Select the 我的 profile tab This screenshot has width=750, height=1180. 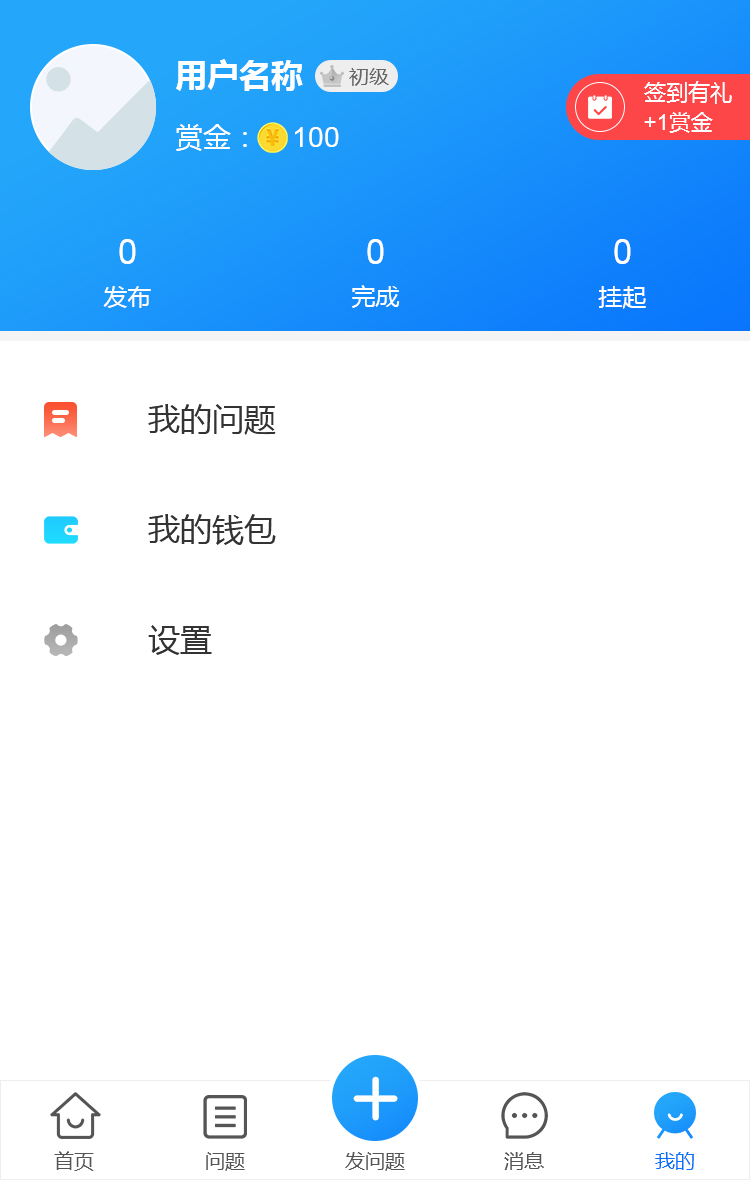tap(675, 1131)
